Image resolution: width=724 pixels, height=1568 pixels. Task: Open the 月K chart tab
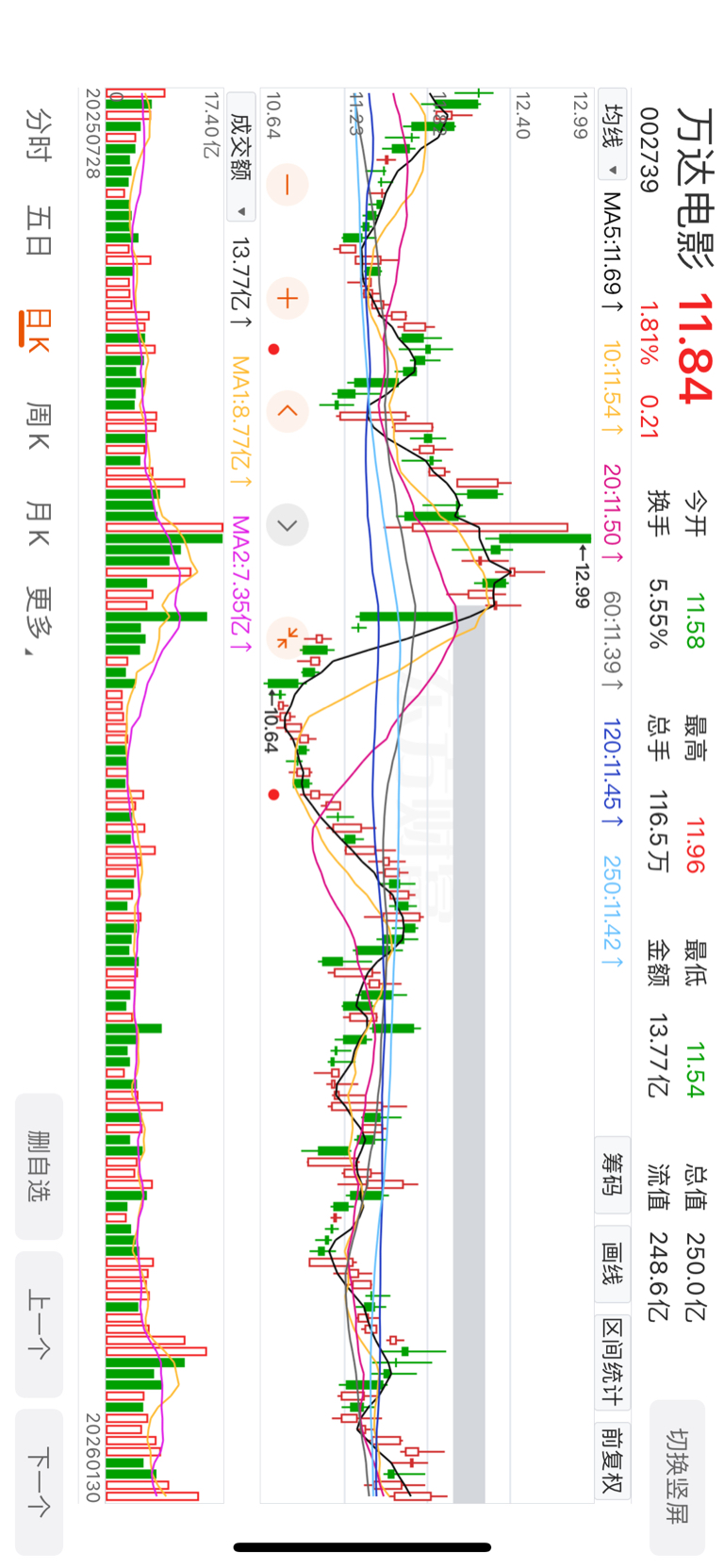pos(38,524)
